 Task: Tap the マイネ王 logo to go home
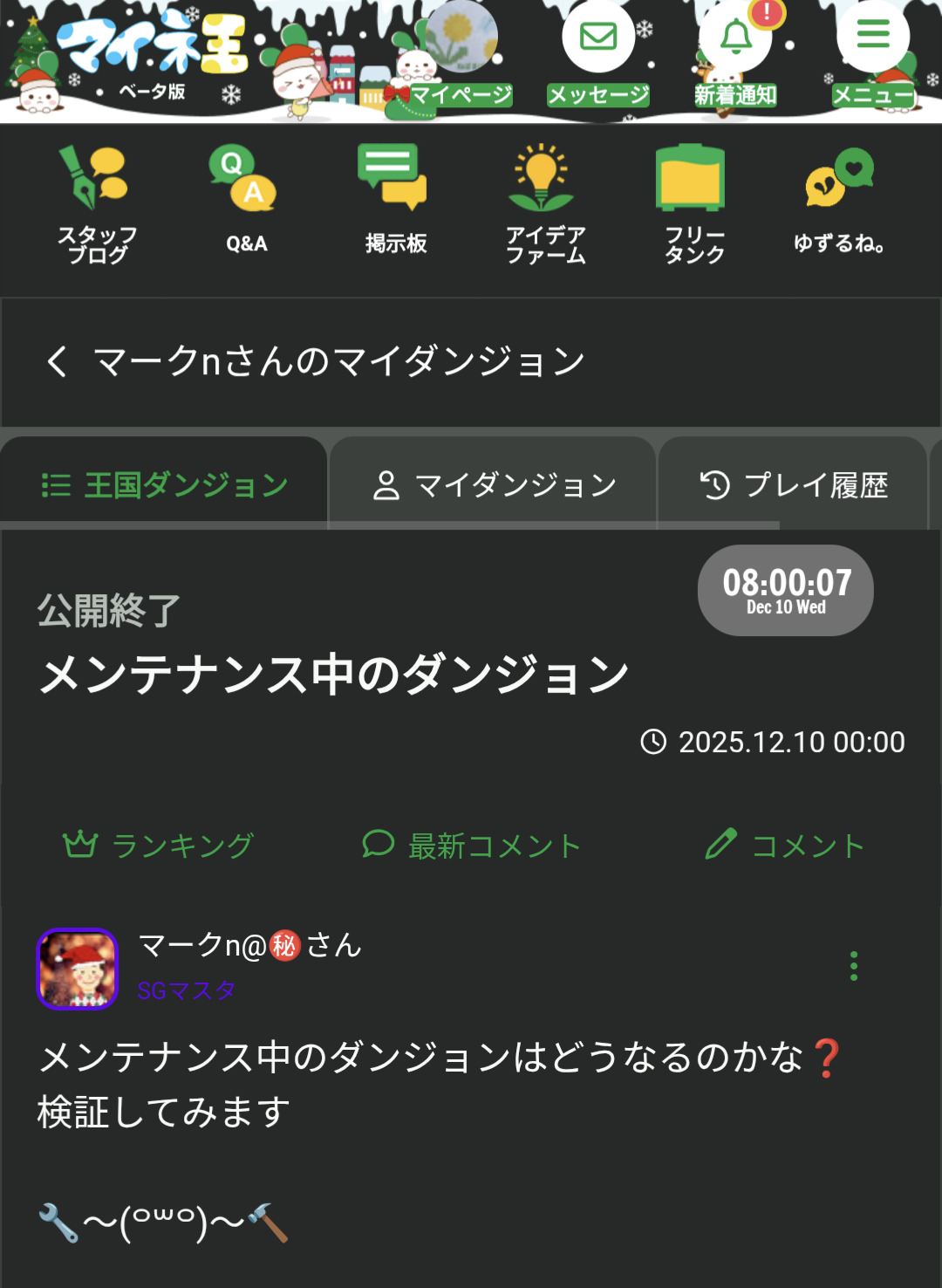pyautogui.click(x=154, y=48)
